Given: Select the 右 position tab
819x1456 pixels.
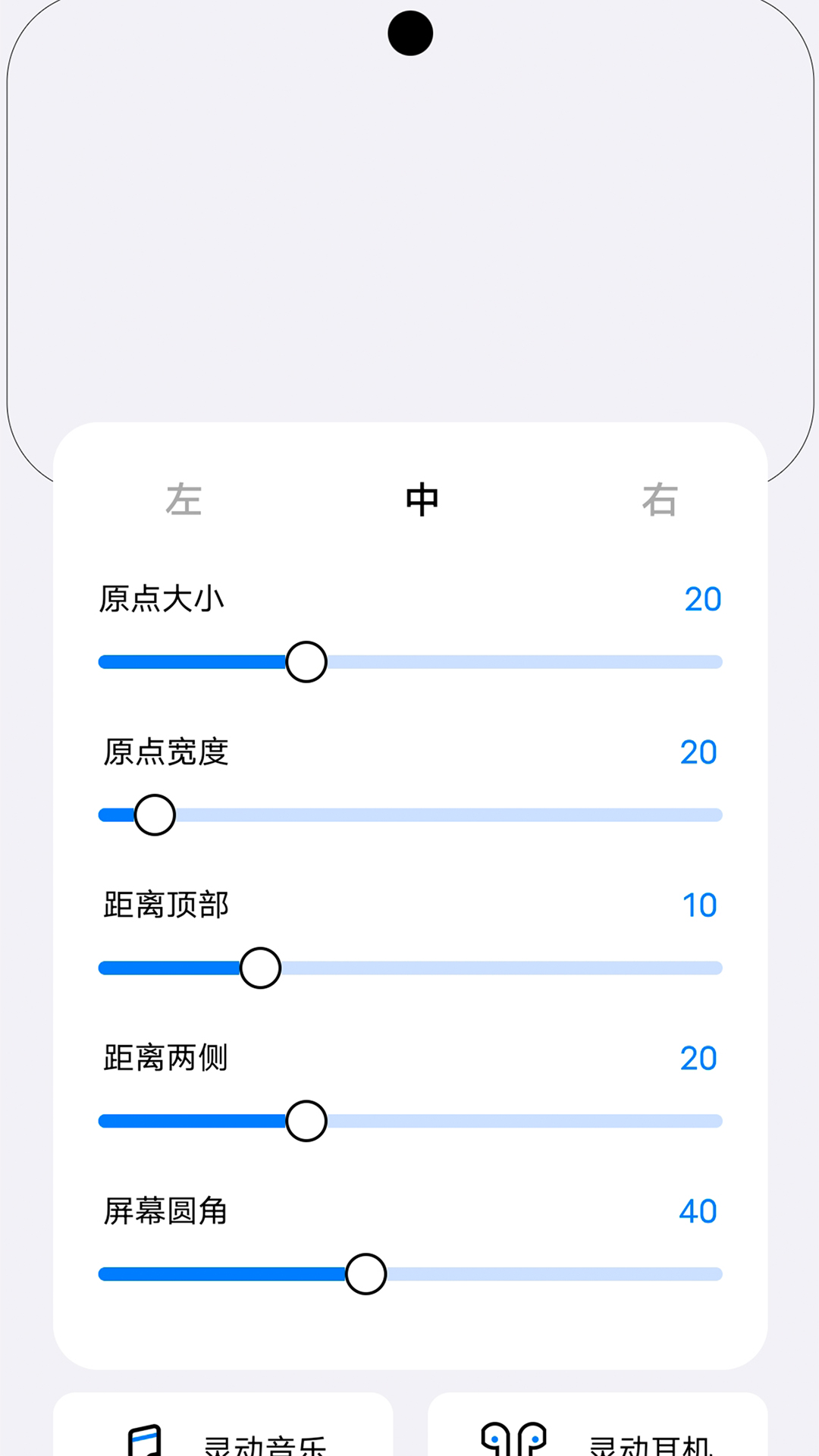Looking at the screenshot, I should coord(662,500).
